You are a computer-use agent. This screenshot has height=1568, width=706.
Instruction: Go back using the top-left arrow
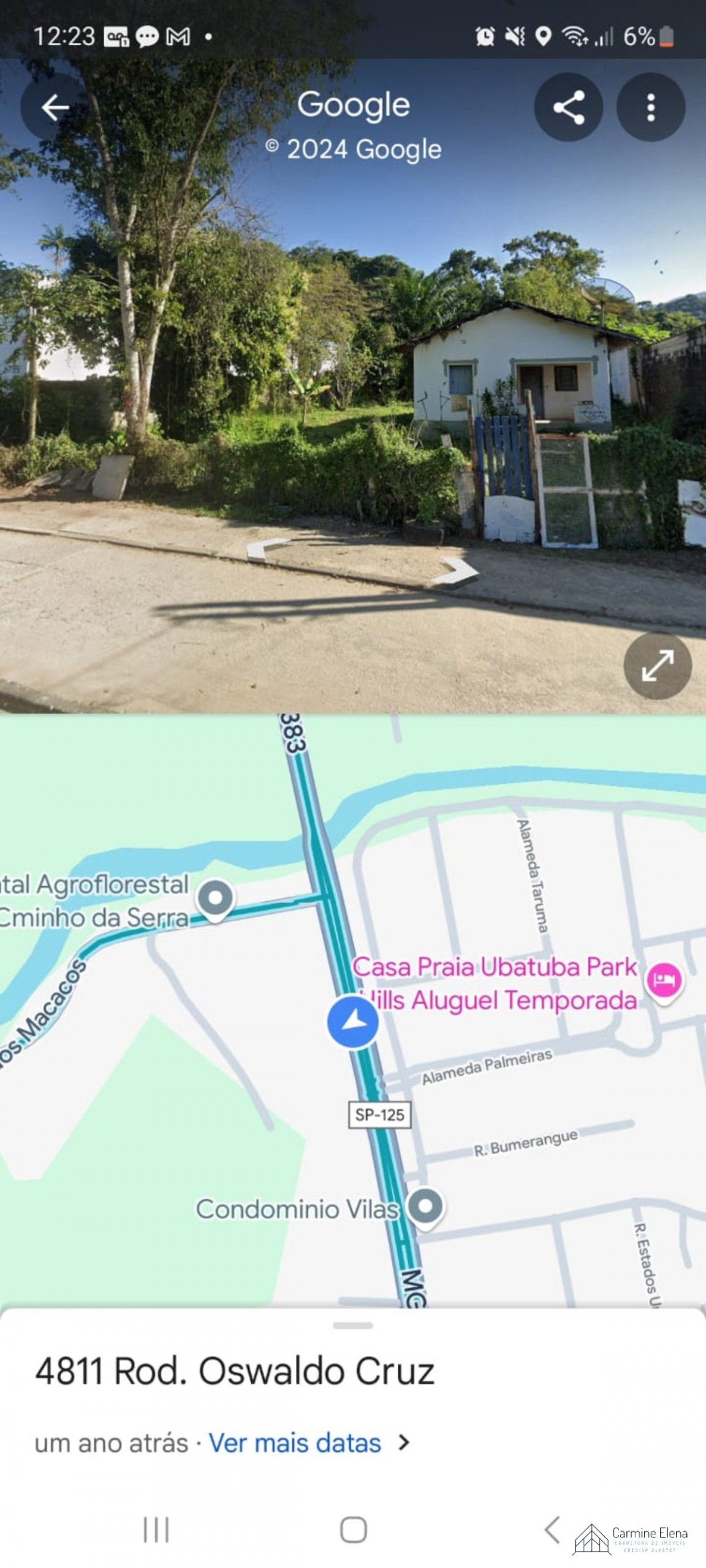(54, 108)
